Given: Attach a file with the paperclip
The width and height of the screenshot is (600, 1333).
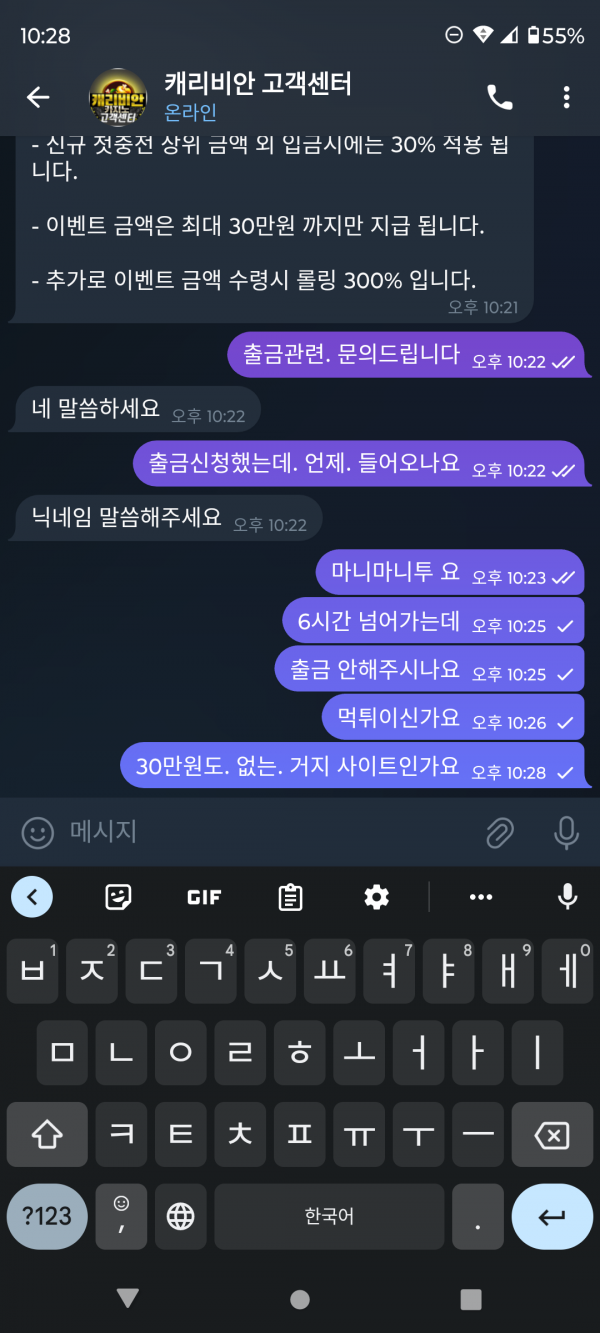Looking at the screenshot, I should 499,832.
